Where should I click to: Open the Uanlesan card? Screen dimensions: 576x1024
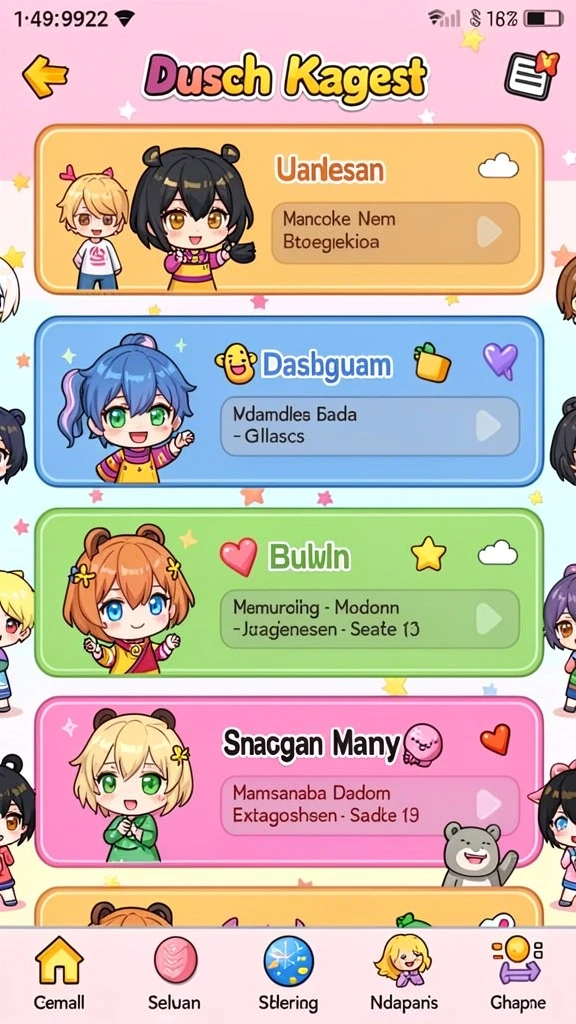[x=289, y=210]
